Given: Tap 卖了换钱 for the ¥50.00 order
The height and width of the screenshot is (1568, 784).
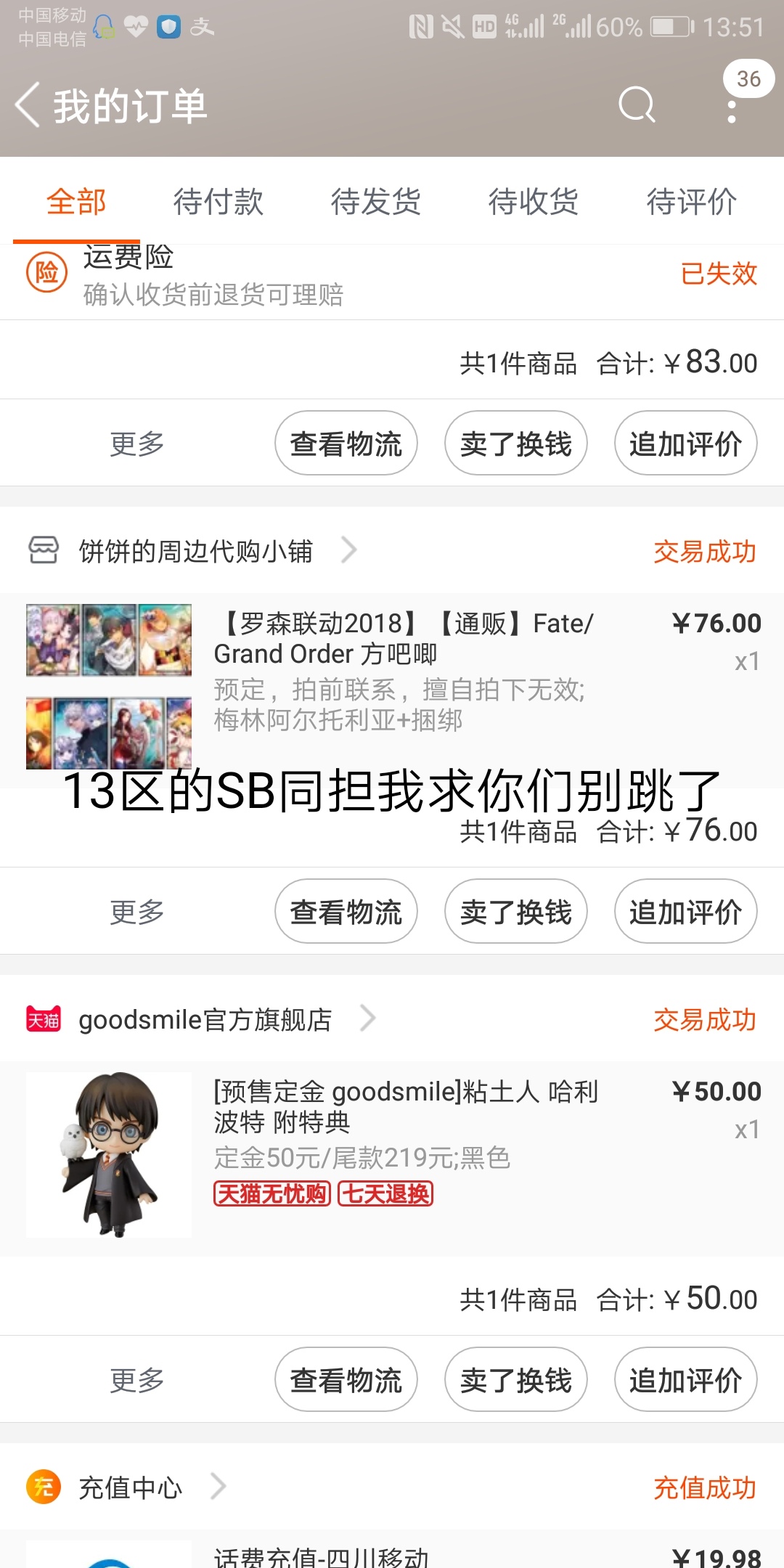Looking at the screenshot, I should pyautogui.click(x=515, y=1380).
